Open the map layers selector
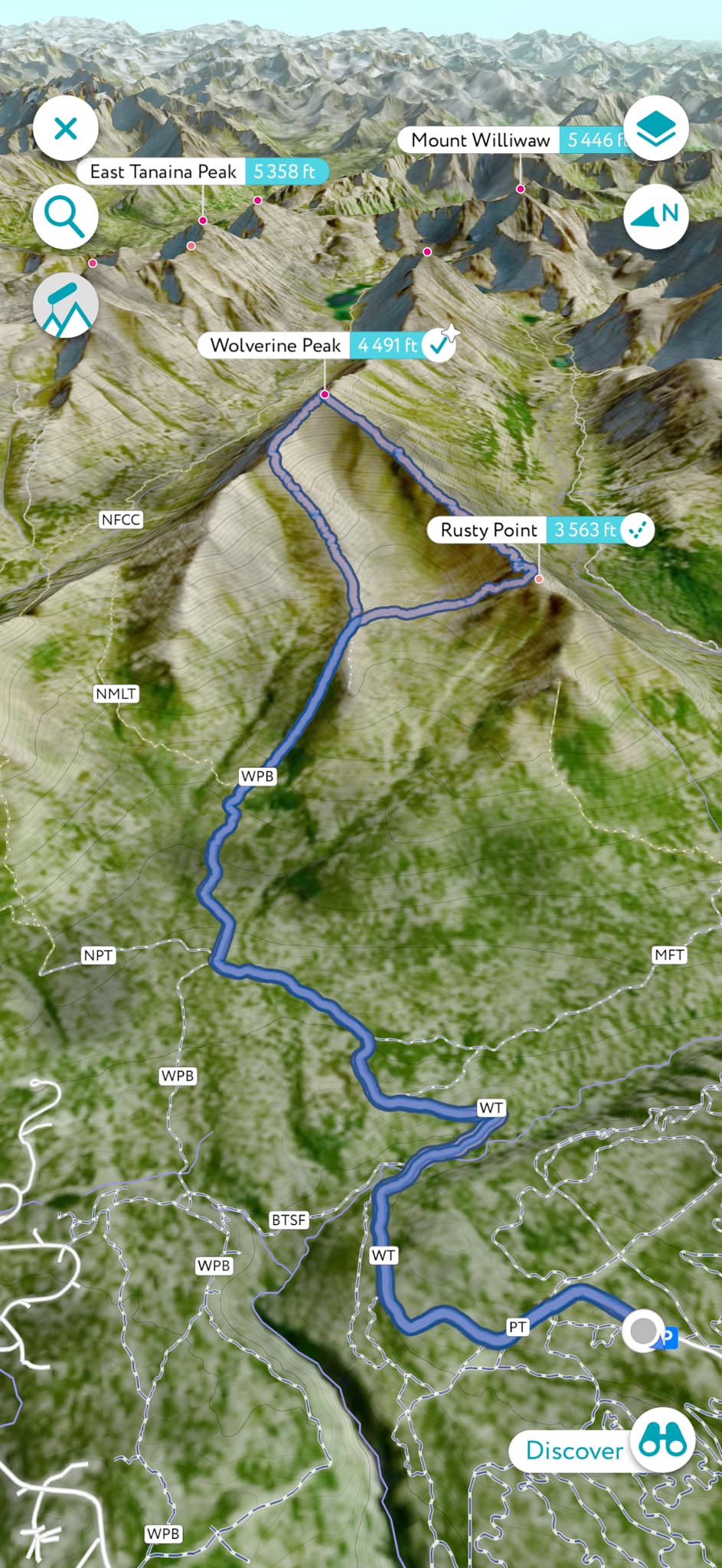 coord(656,129)
